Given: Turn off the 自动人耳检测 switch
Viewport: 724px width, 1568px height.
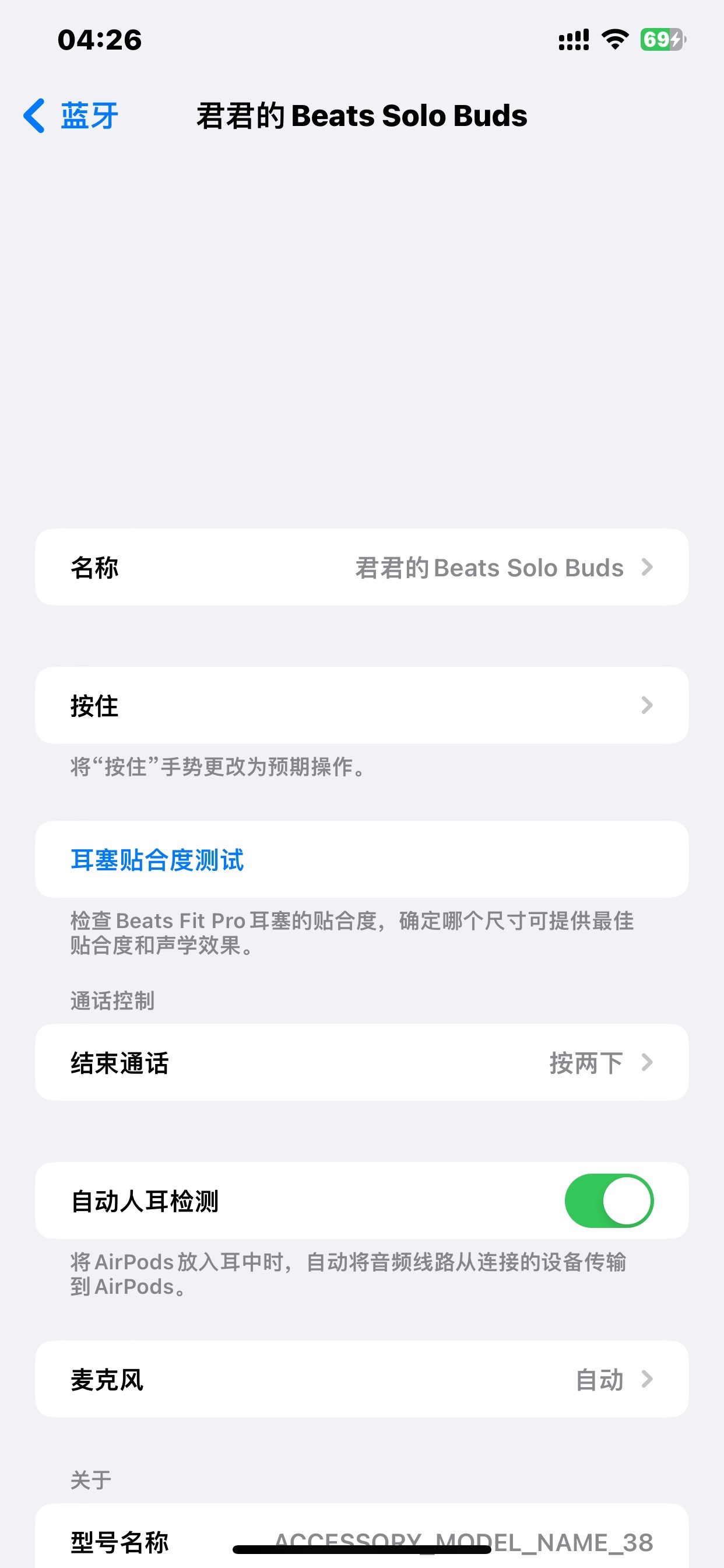Looking at the screenshot, I should [x=609, y=1201].
